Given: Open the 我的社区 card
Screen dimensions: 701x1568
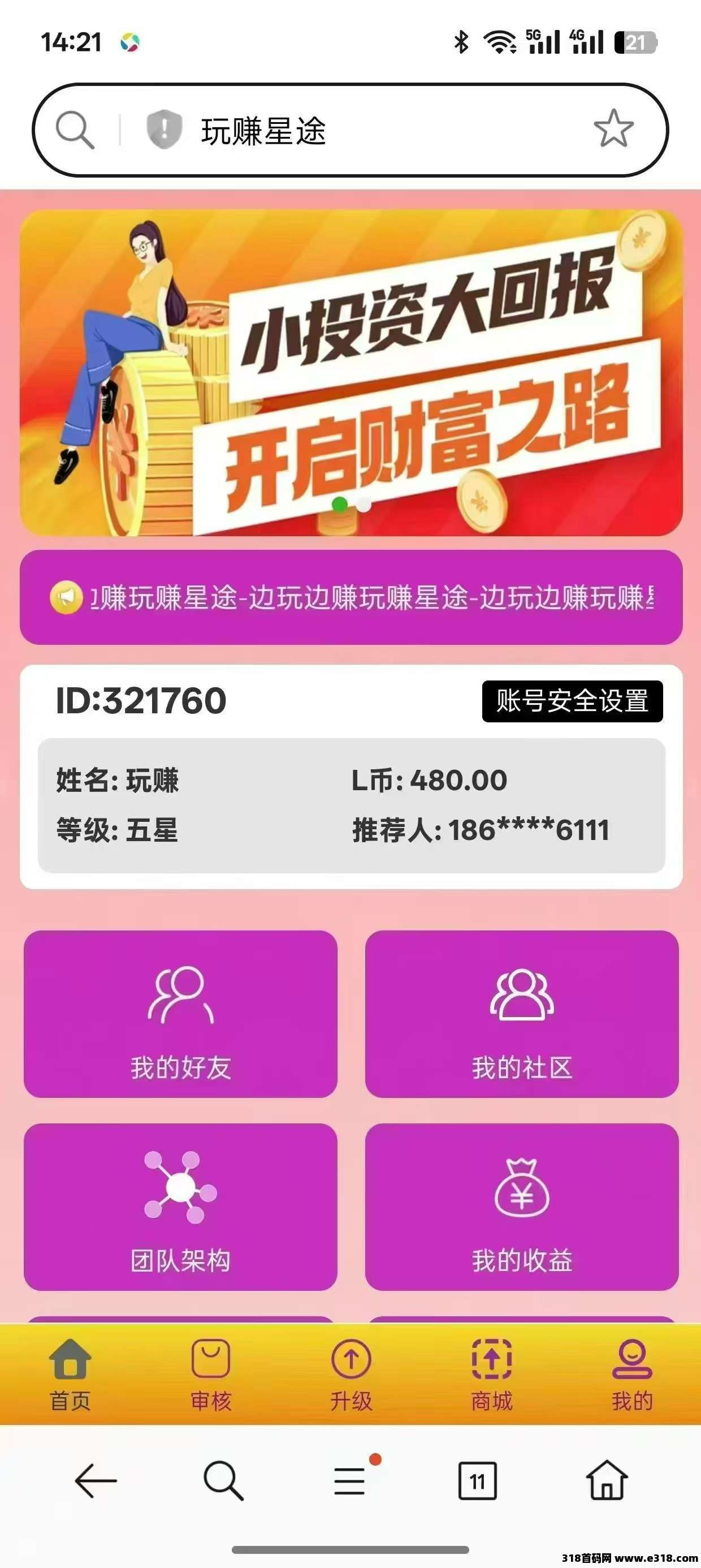Looking at the screenshot, I should (521, 1014).
